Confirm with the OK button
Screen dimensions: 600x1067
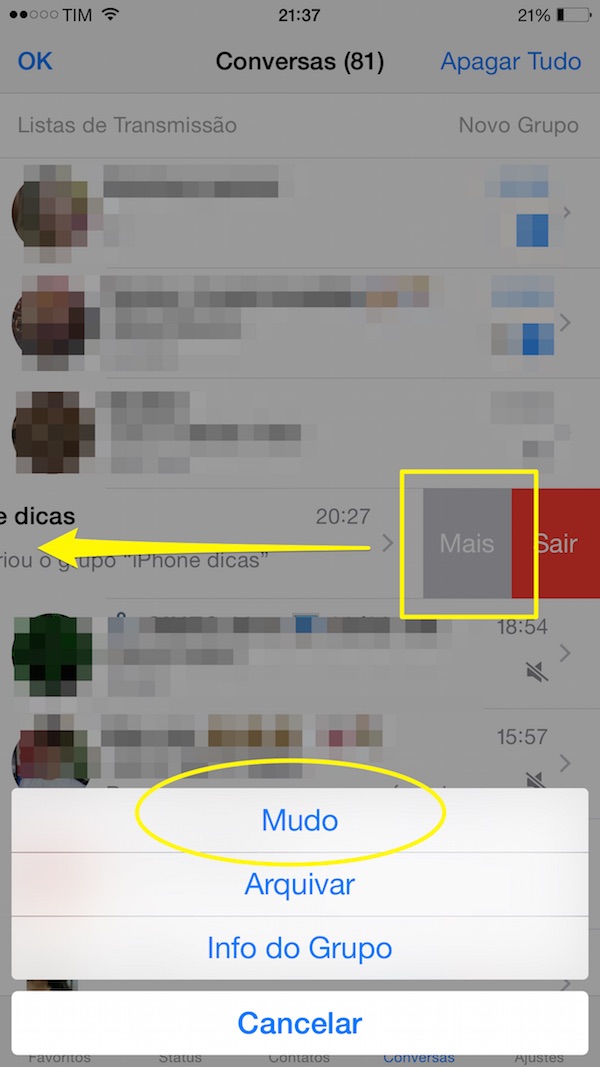tap(35, 61)
